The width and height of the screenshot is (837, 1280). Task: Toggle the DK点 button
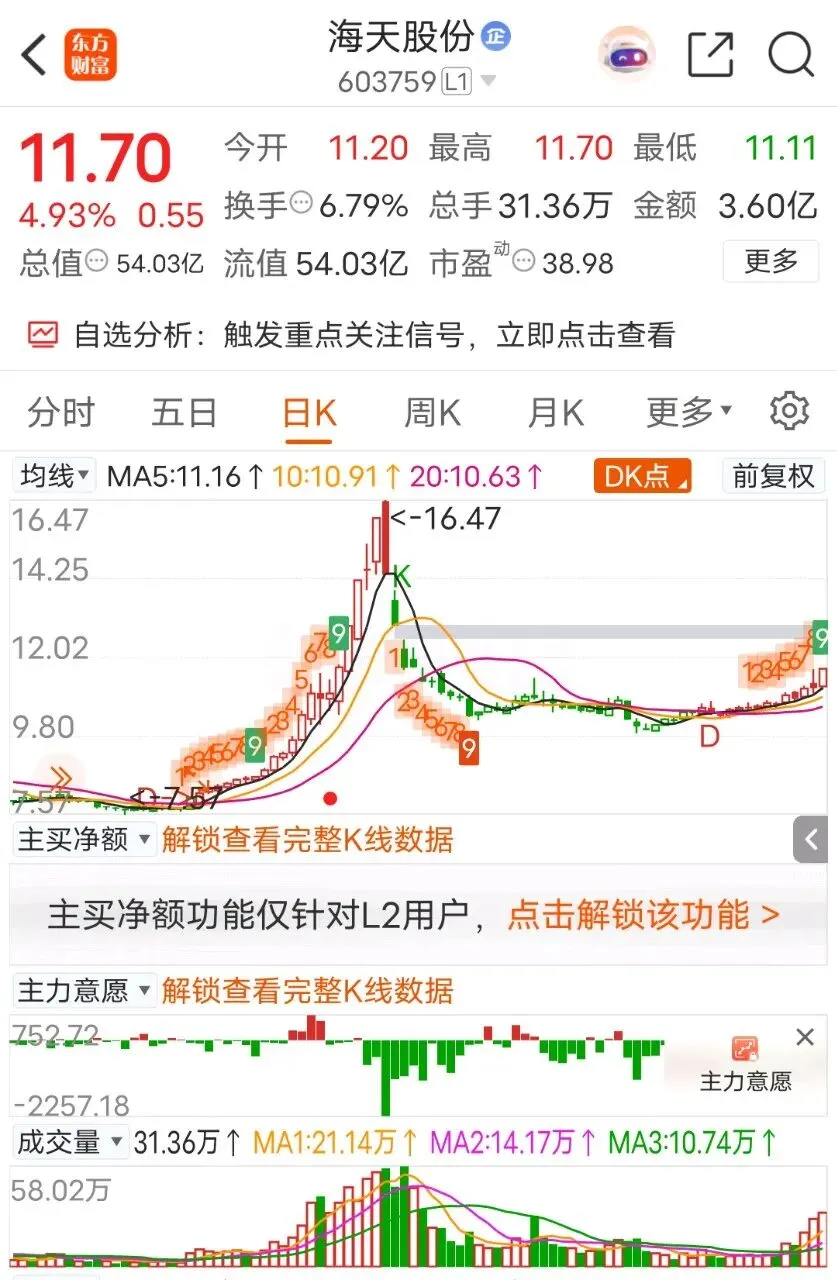click(x=642, y=476)
